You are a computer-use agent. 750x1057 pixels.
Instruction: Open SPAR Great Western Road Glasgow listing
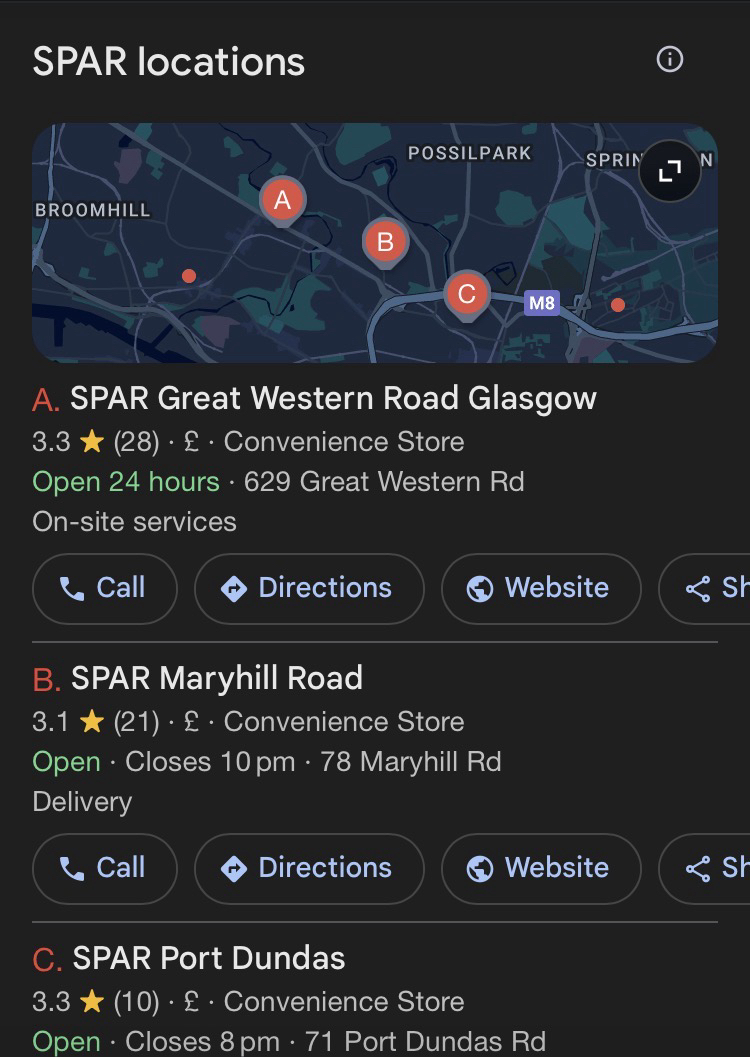tap(333, 398)
